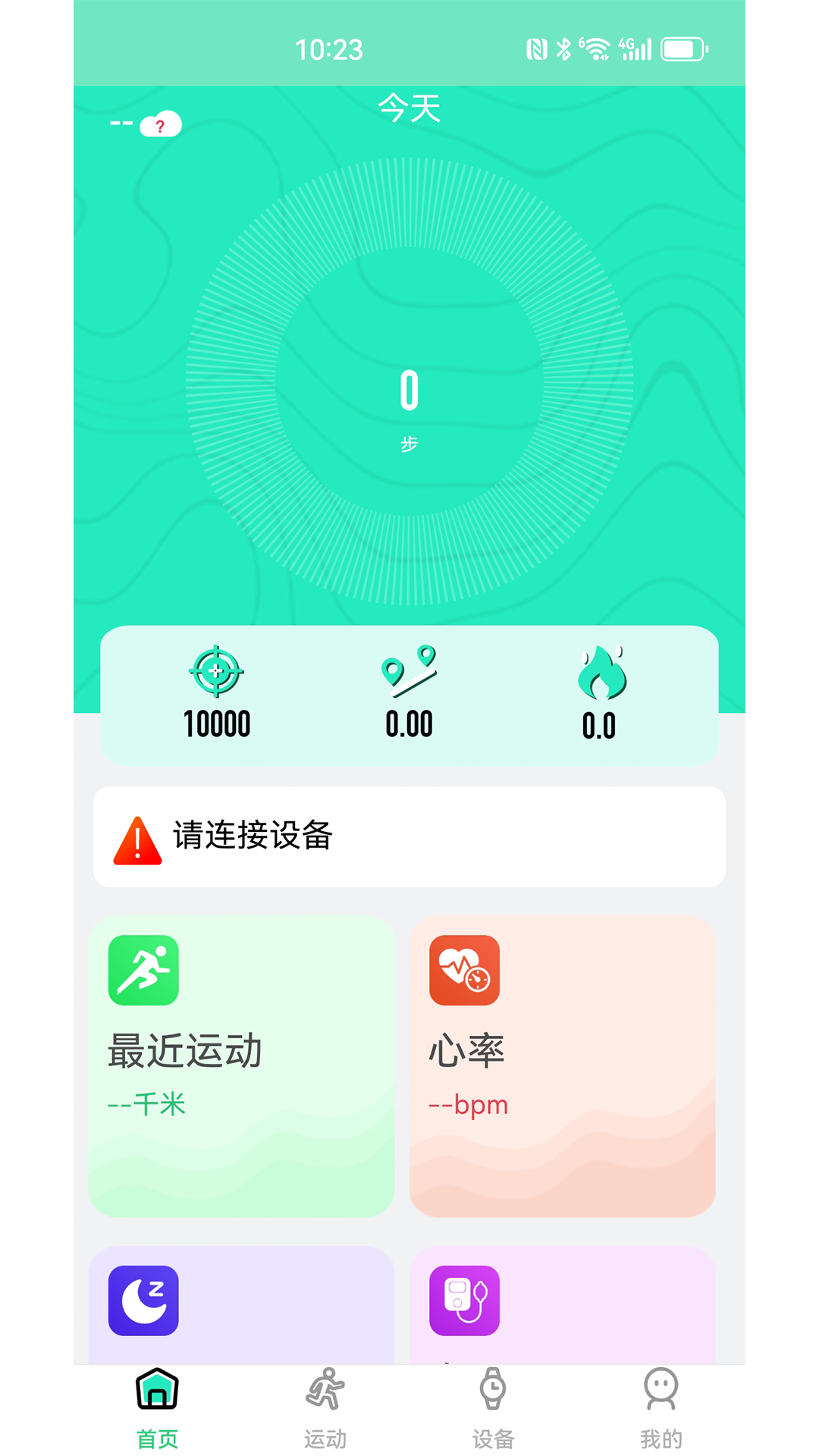Tap the 0 步 step counter
This screenshot has height=1456, width=819.
[409, 402]
